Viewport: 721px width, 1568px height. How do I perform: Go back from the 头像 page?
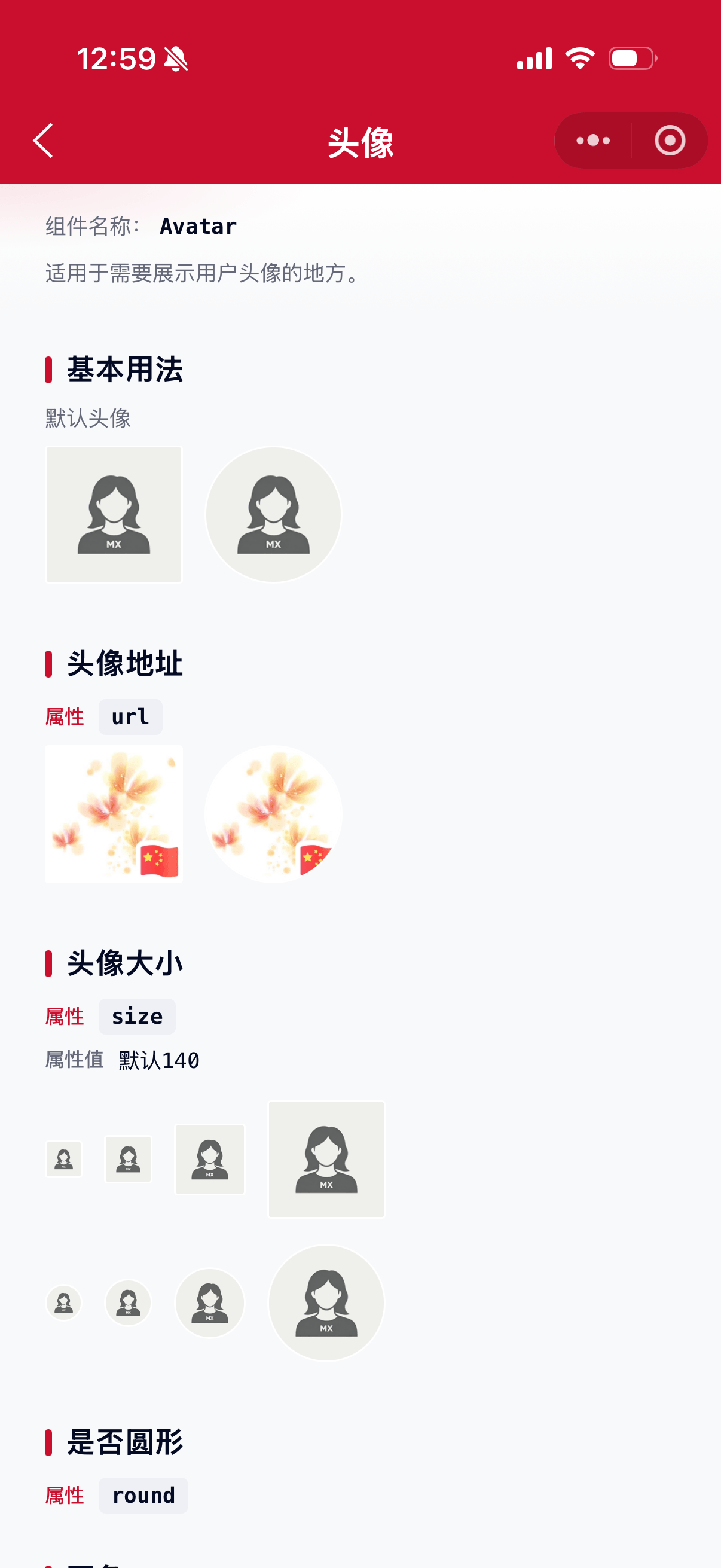point(43,141)
